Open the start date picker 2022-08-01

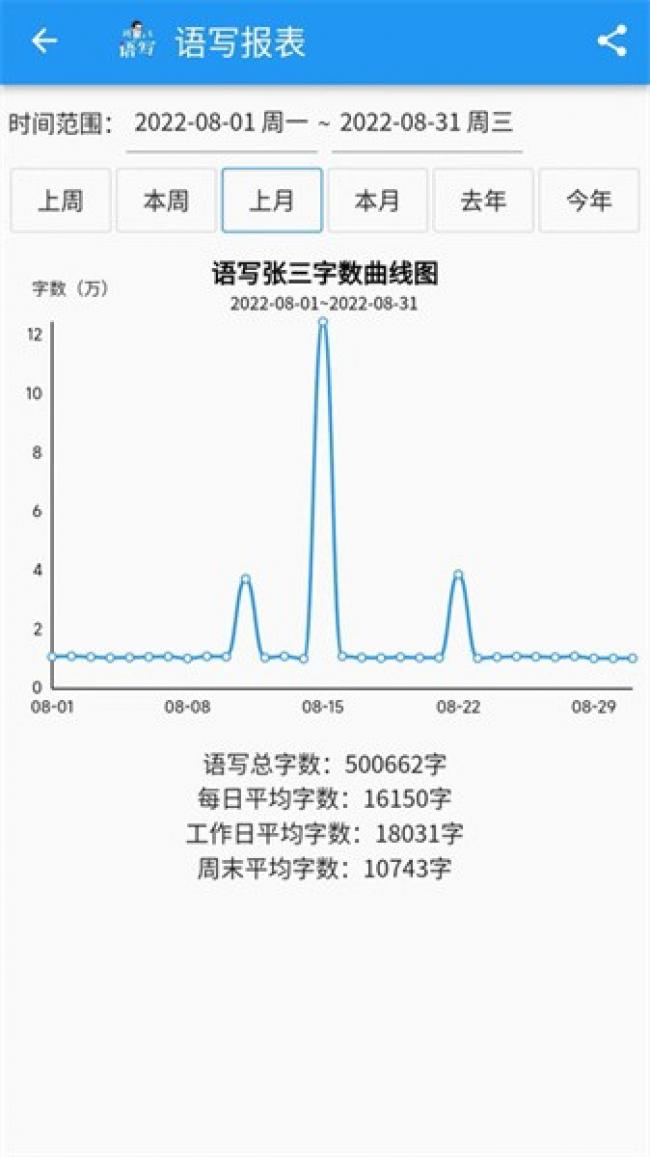click(x=221, y=124)
